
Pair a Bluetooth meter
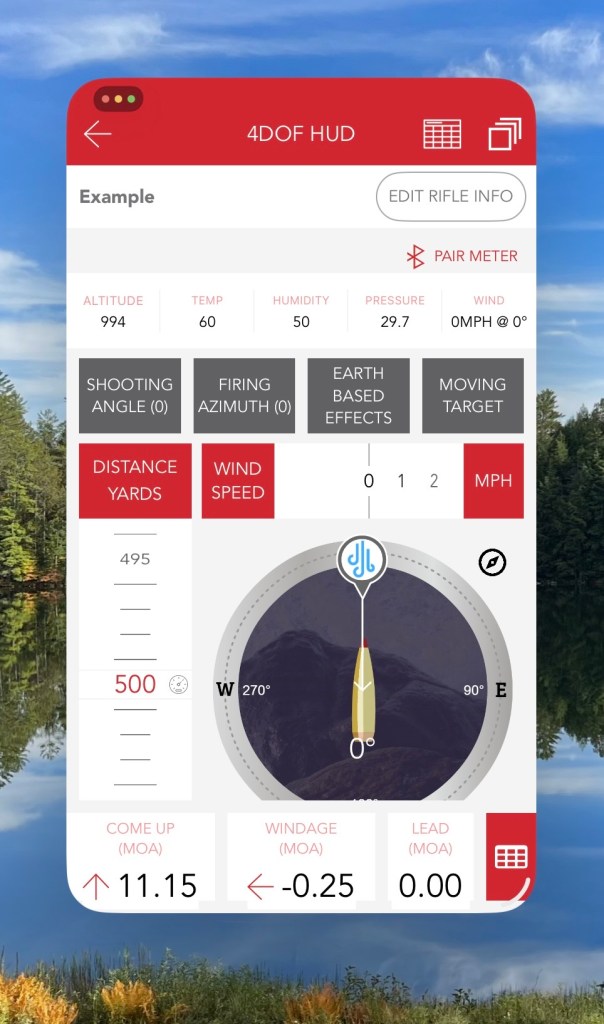point(462,256)
